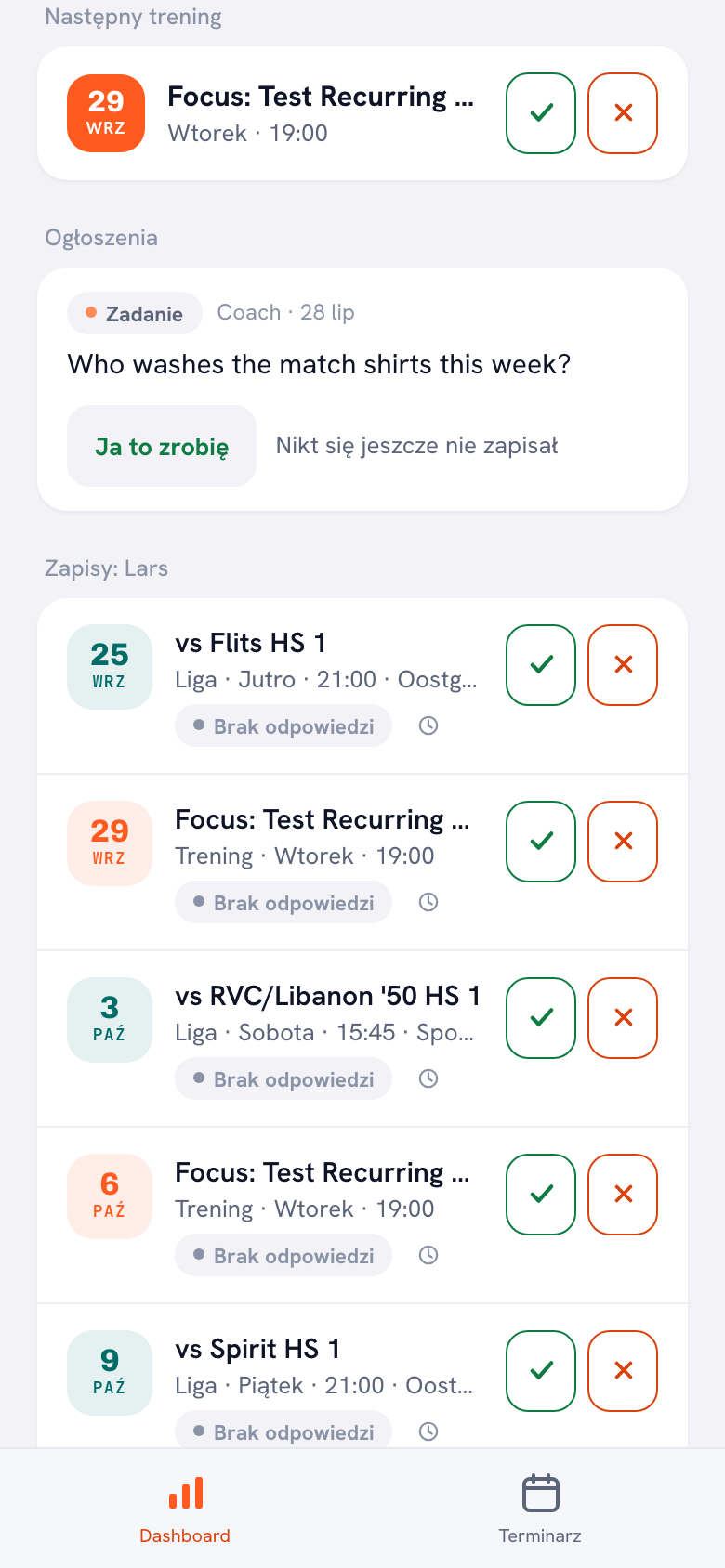The image size is (725, 1568).
Task: Confirm attendance for vs Spirit HS 1
Action: point(541,1371)
